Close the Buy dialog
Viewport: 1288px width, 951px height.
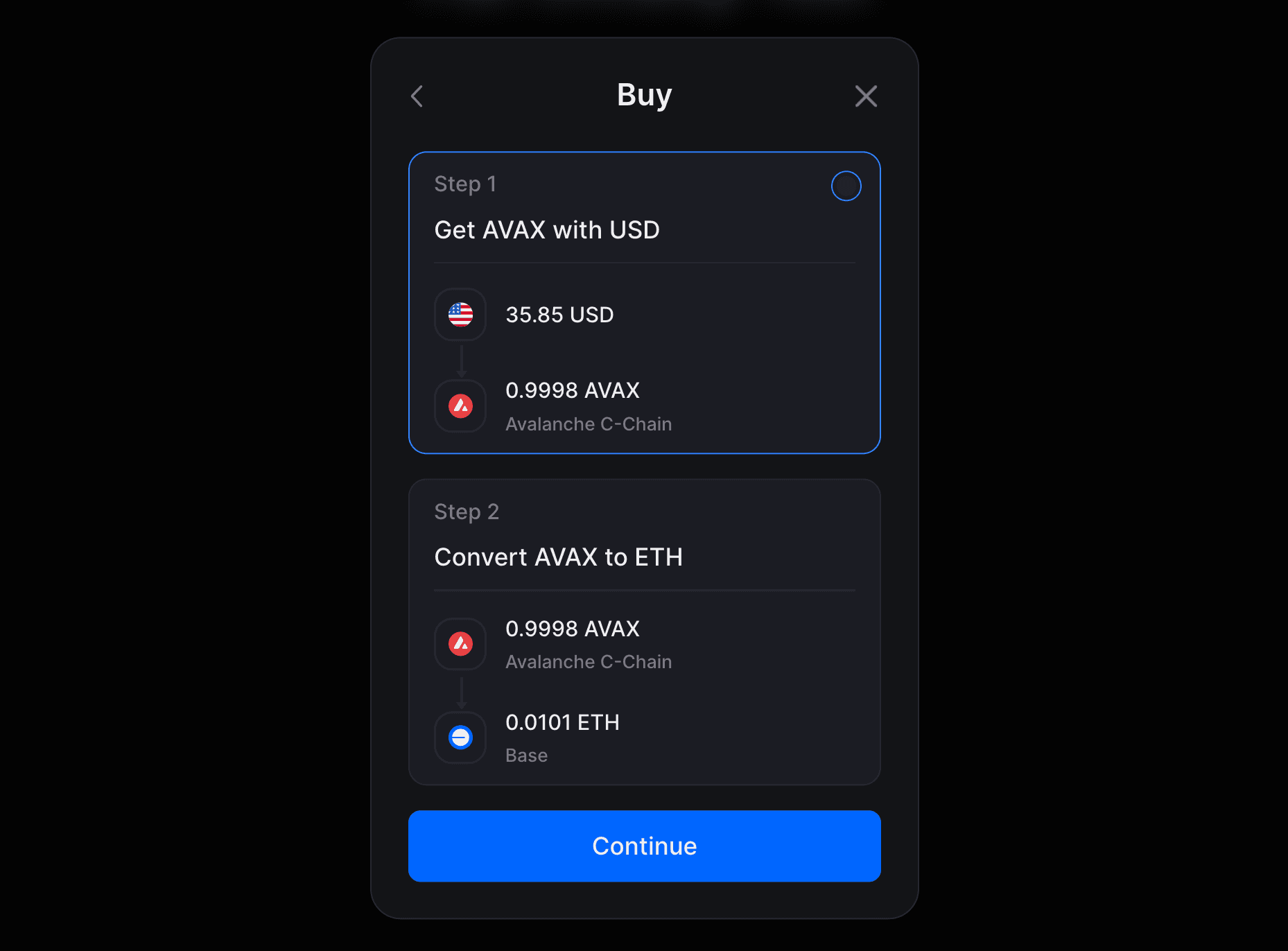pyautogui.click(x=866, y=96)
